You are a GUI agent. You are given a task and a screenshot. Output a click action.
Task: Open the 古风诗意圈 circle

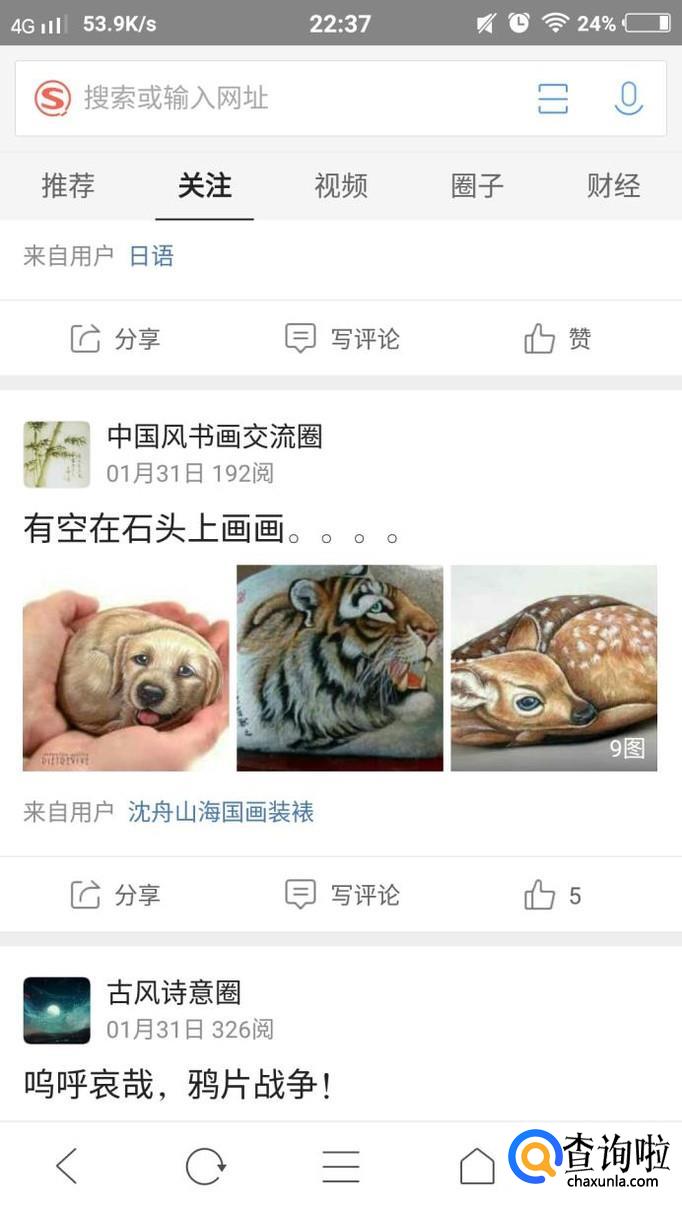tap(174, 992)
